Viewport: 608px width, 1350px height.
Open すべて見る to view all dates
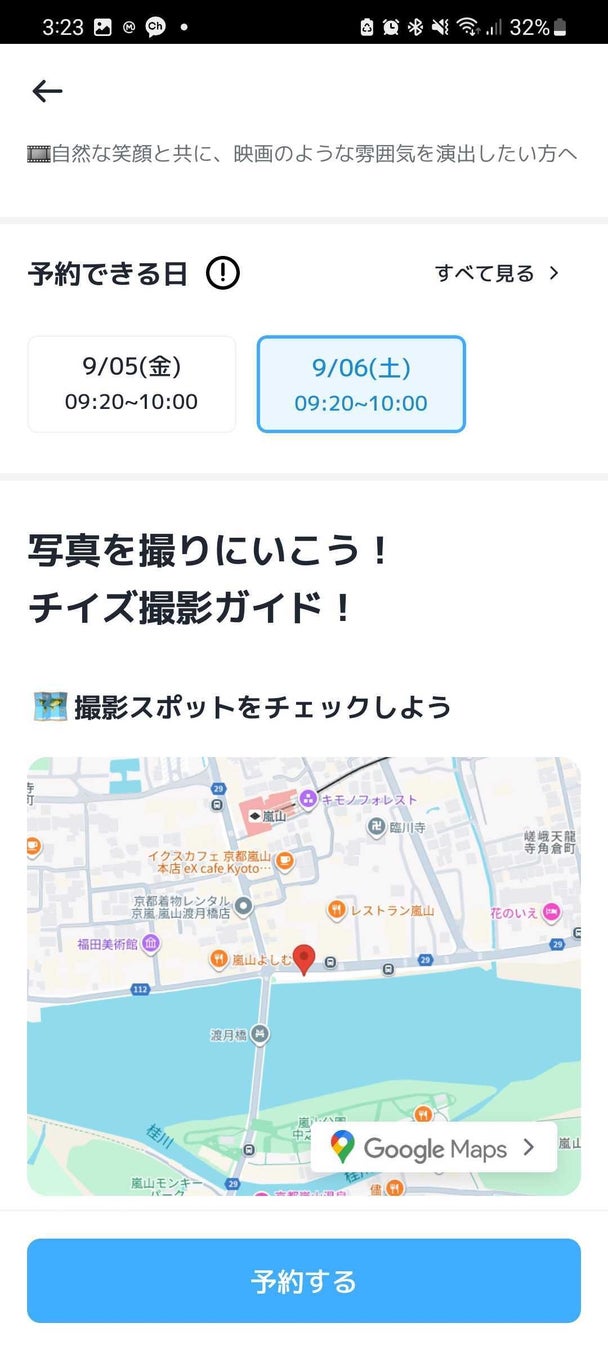pyautogui.click(x=496, y=273)
